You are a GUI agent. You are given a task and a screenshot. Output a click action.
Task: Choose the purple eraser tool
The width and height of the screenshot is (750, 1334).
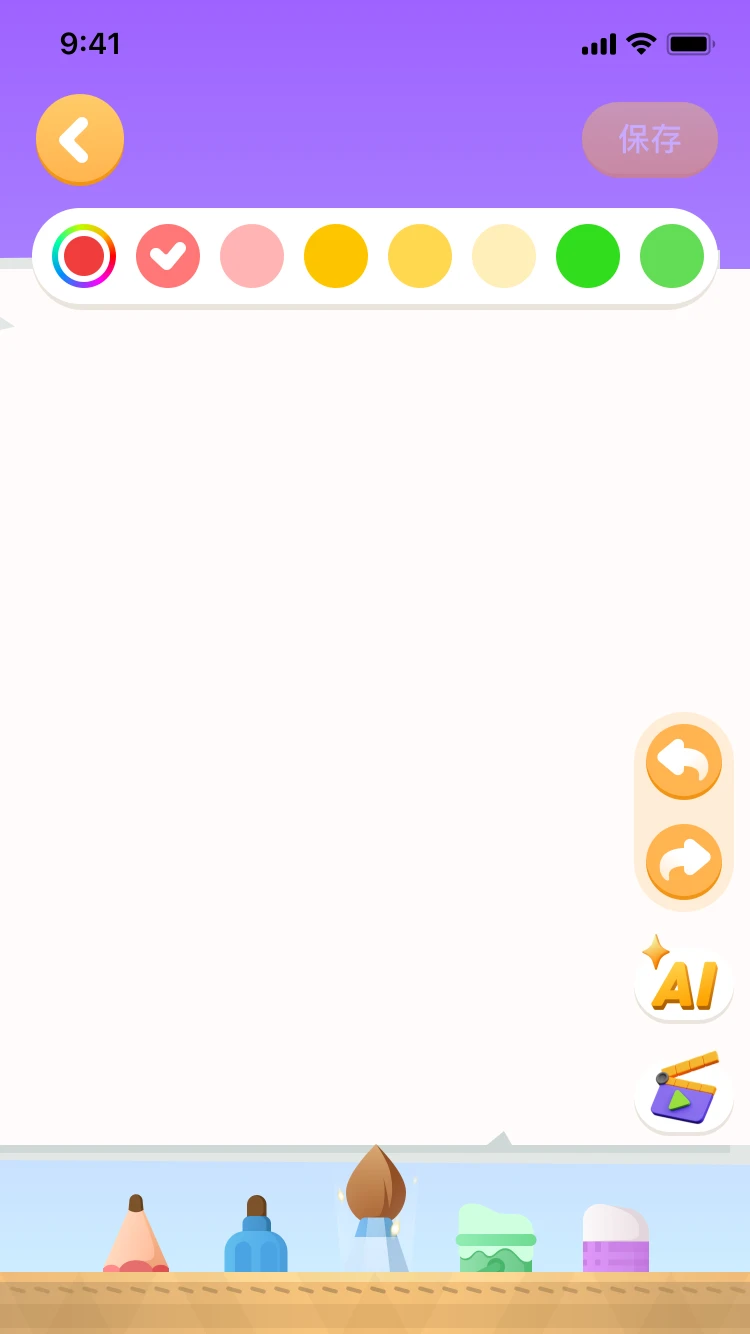click(616, 1240)
